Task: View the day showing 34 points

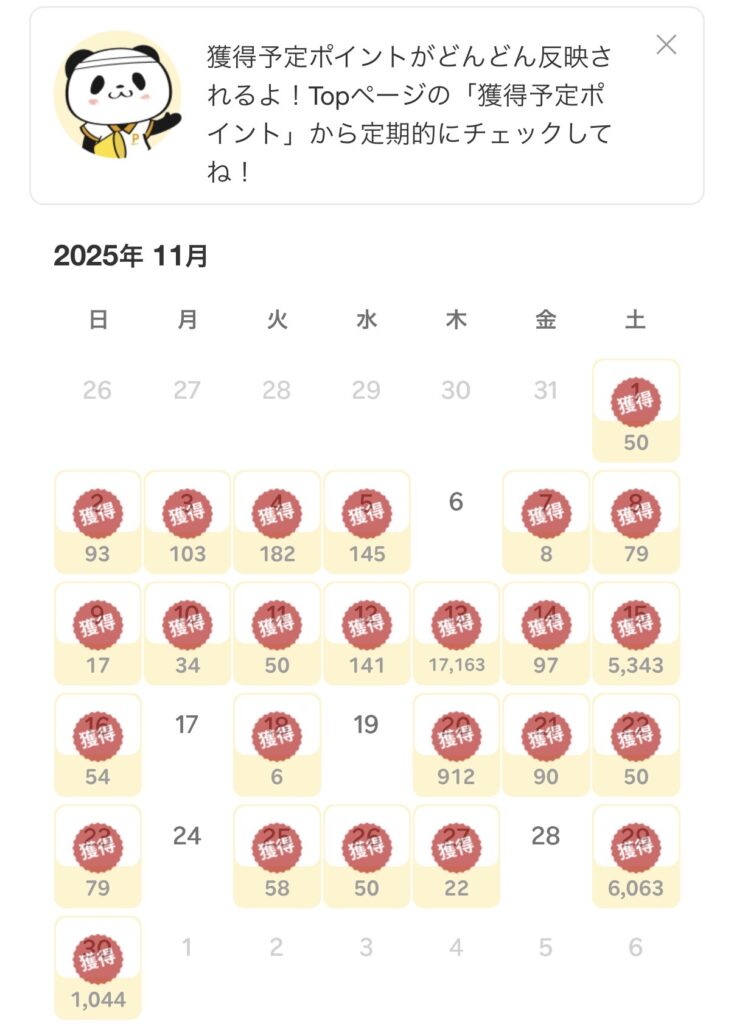Action: click(187, 633)
